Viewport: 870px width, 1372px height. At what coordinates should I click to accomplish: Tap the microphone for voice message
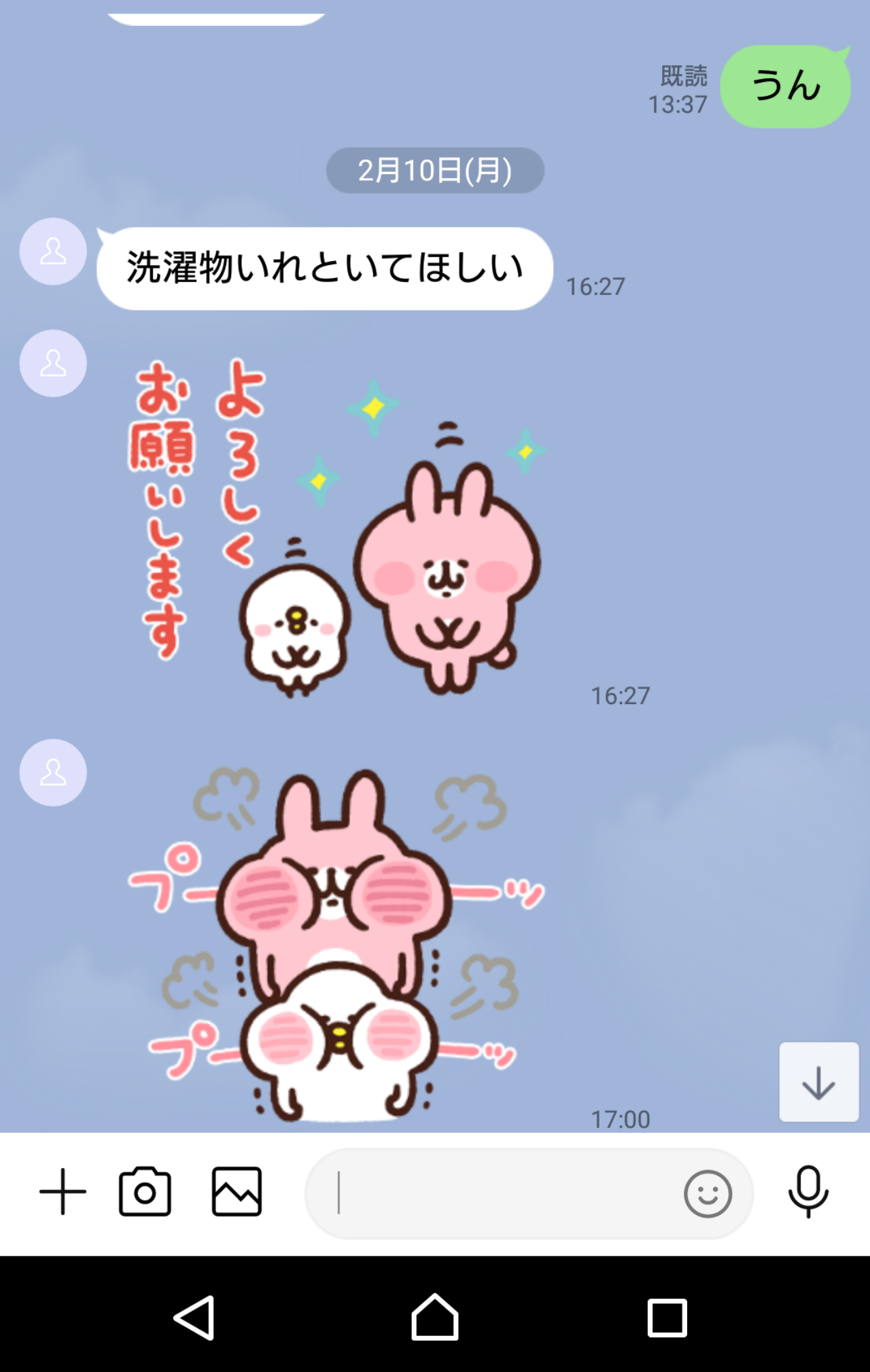(x=808, y=1191)
